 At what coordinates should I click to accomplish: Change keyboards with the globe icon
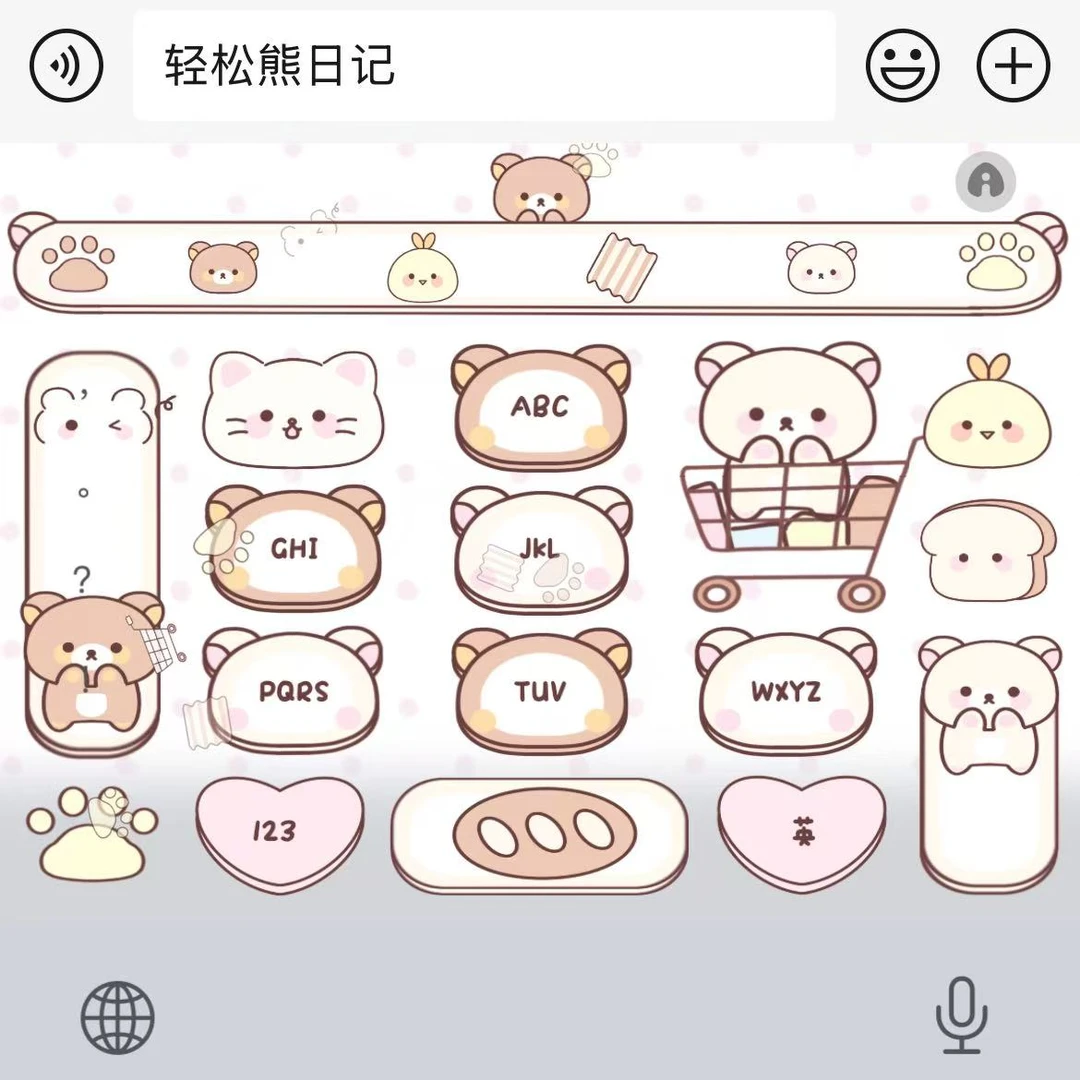(118, 1017)
